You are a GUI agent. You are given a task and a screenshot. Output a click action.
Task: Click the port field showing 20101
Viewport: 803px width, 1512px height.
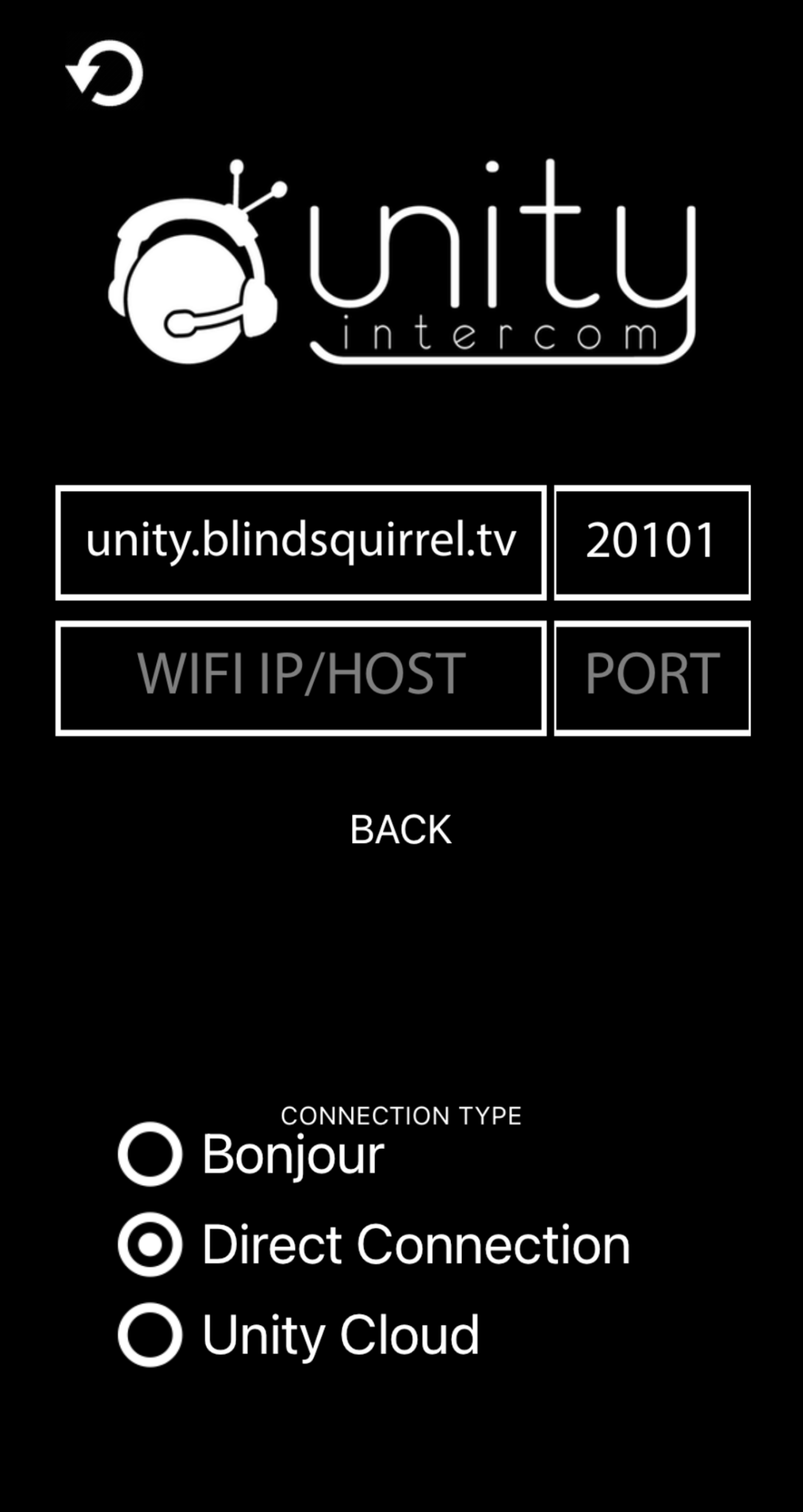click(x=652, y=541)
